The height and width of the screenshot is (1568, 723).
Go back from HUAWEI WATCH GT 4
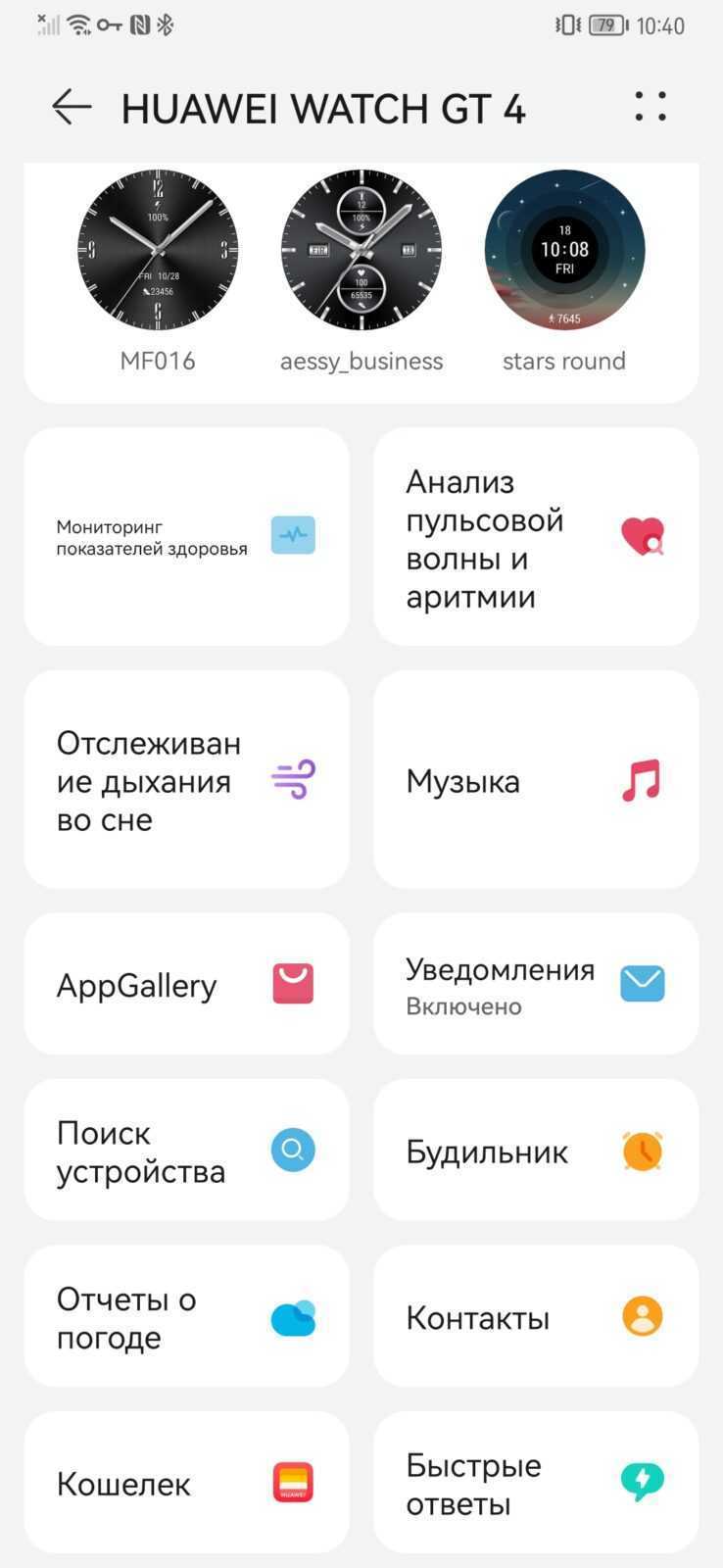pos(72,107)
